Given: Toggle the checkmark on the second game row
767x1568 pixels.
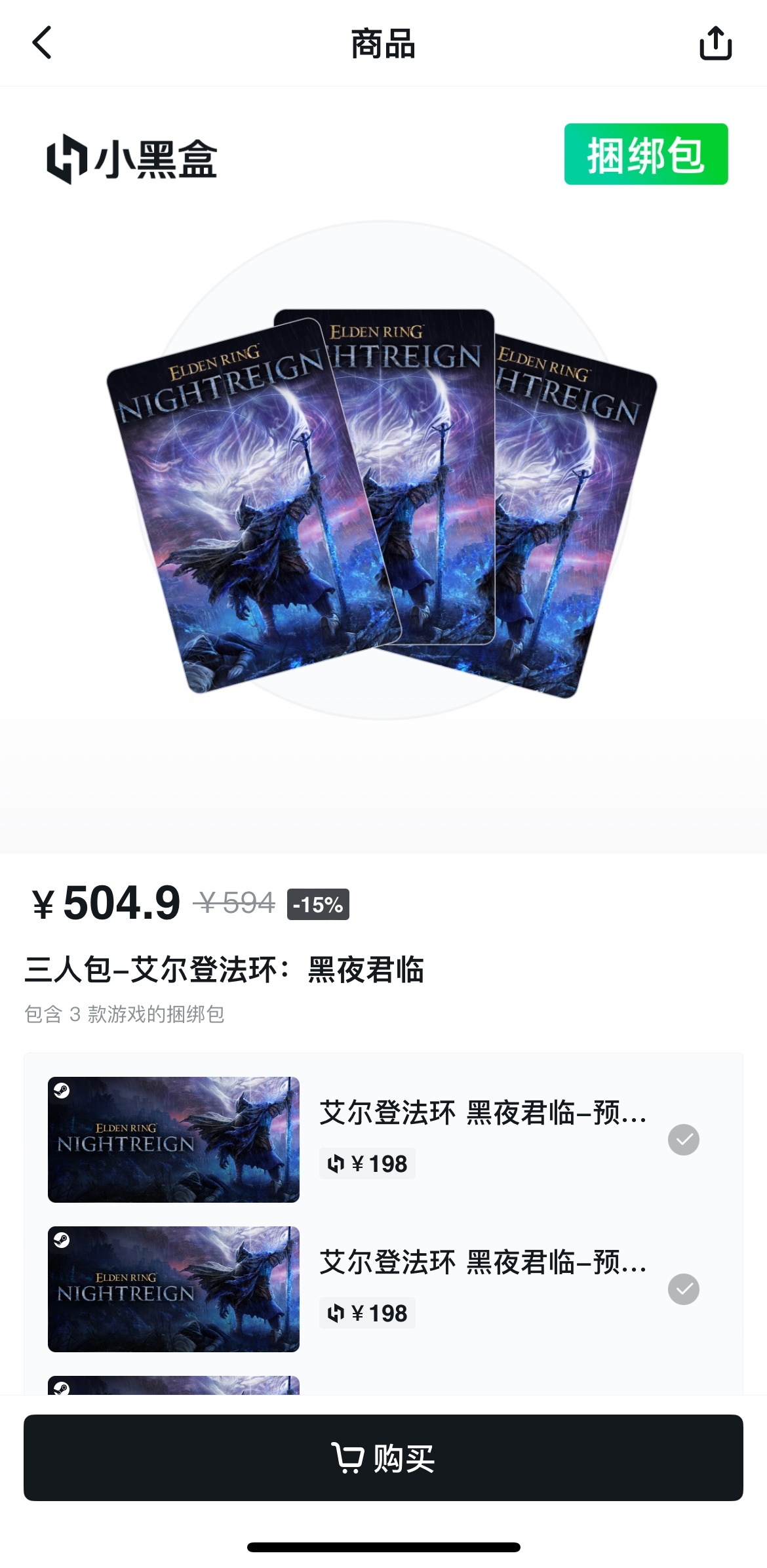Looking at the screenshot, I should pos(683,1289).
